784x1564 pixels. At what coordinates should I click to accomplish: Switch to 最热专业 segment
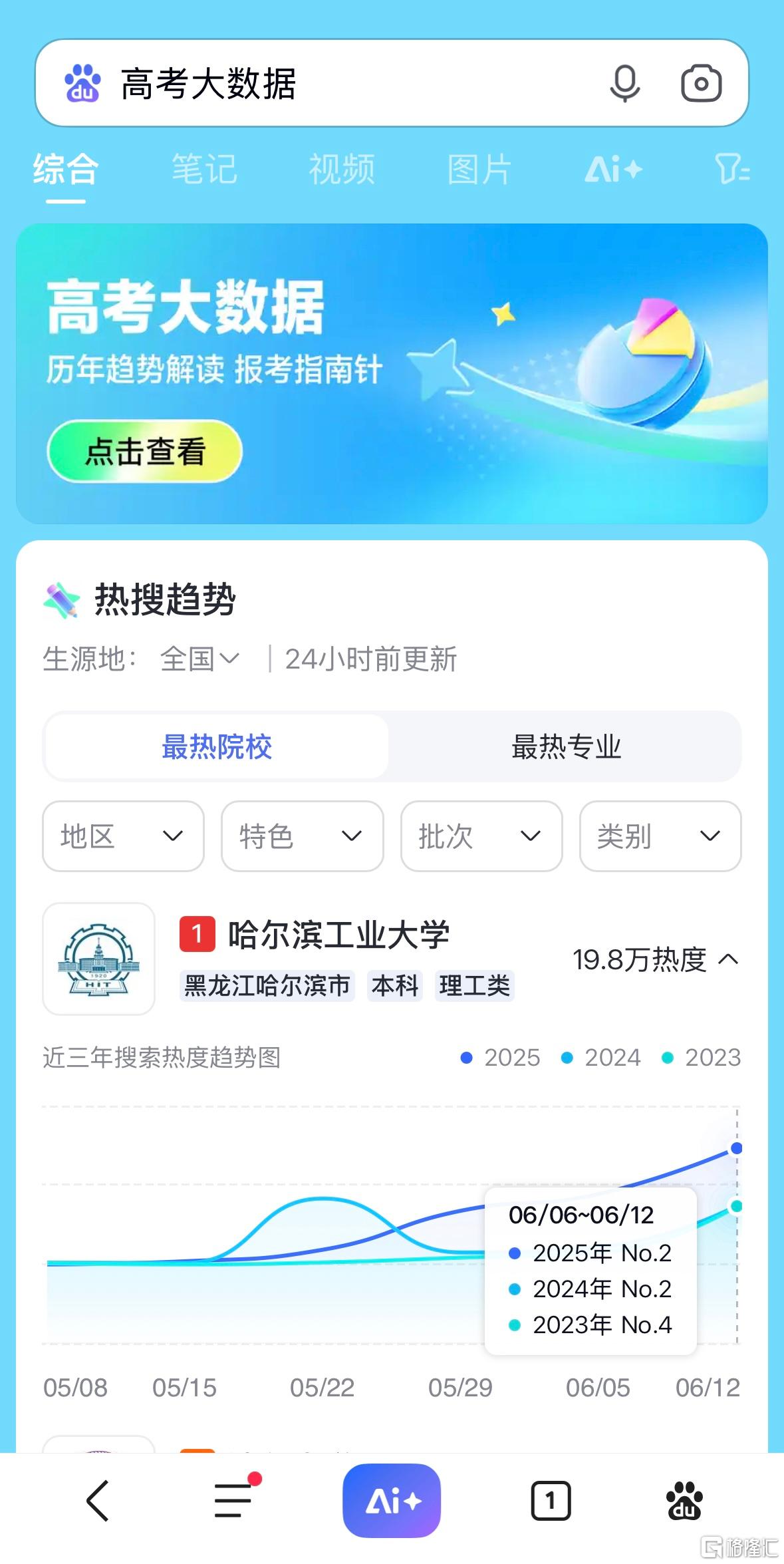566,746
